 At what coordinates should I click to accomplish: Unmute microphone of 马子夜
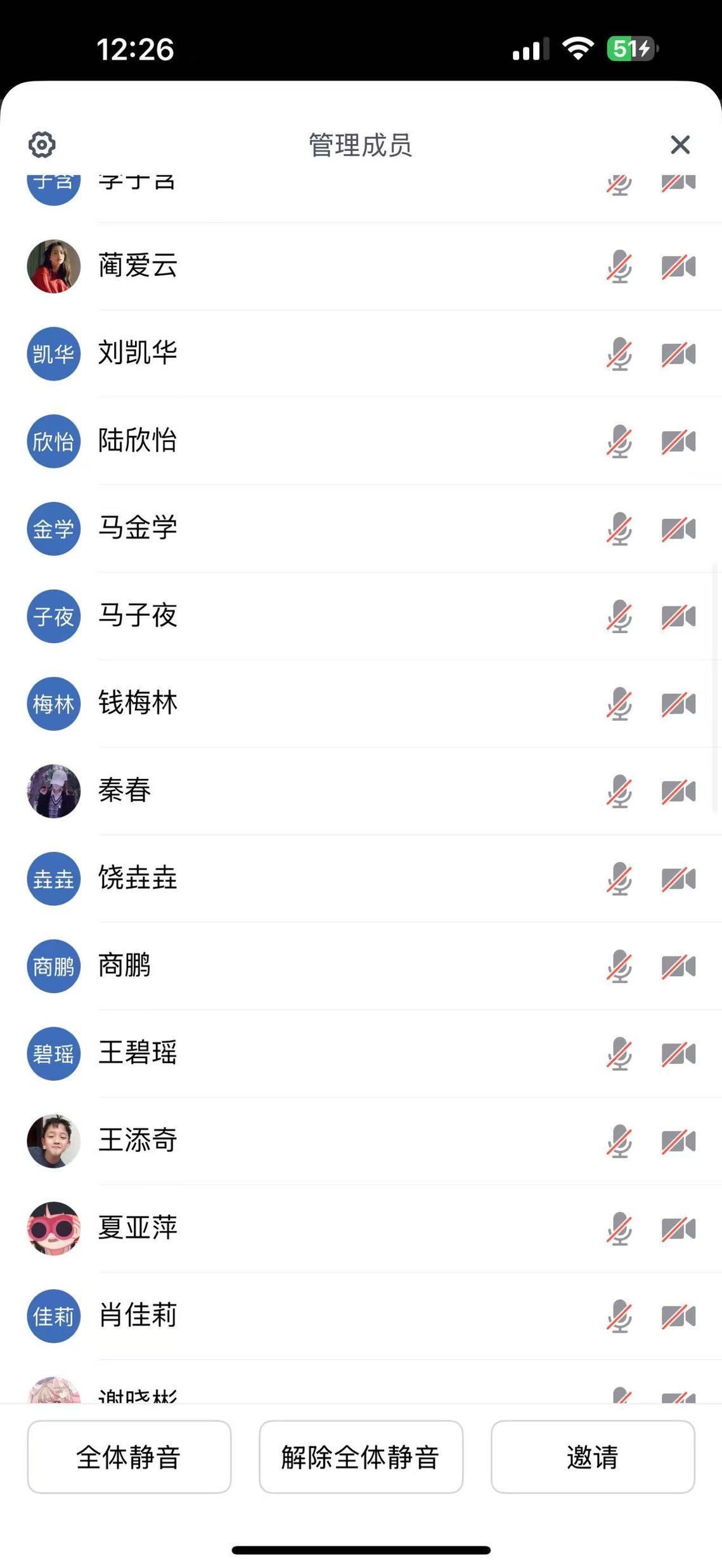(x=619, y=617)
